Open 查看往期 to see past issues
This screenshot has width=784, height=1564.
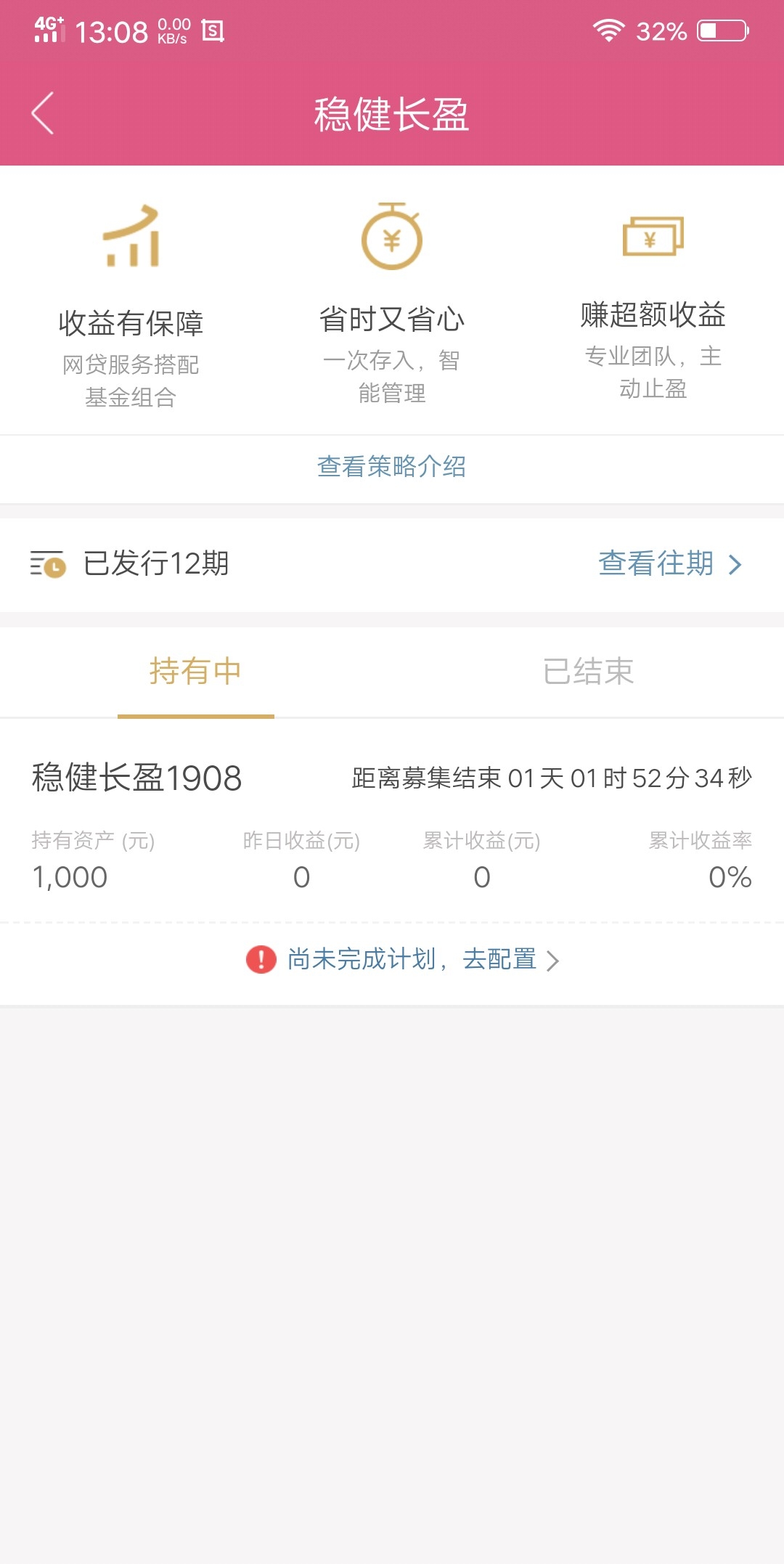pyautogui.click(x=669, y=563)
